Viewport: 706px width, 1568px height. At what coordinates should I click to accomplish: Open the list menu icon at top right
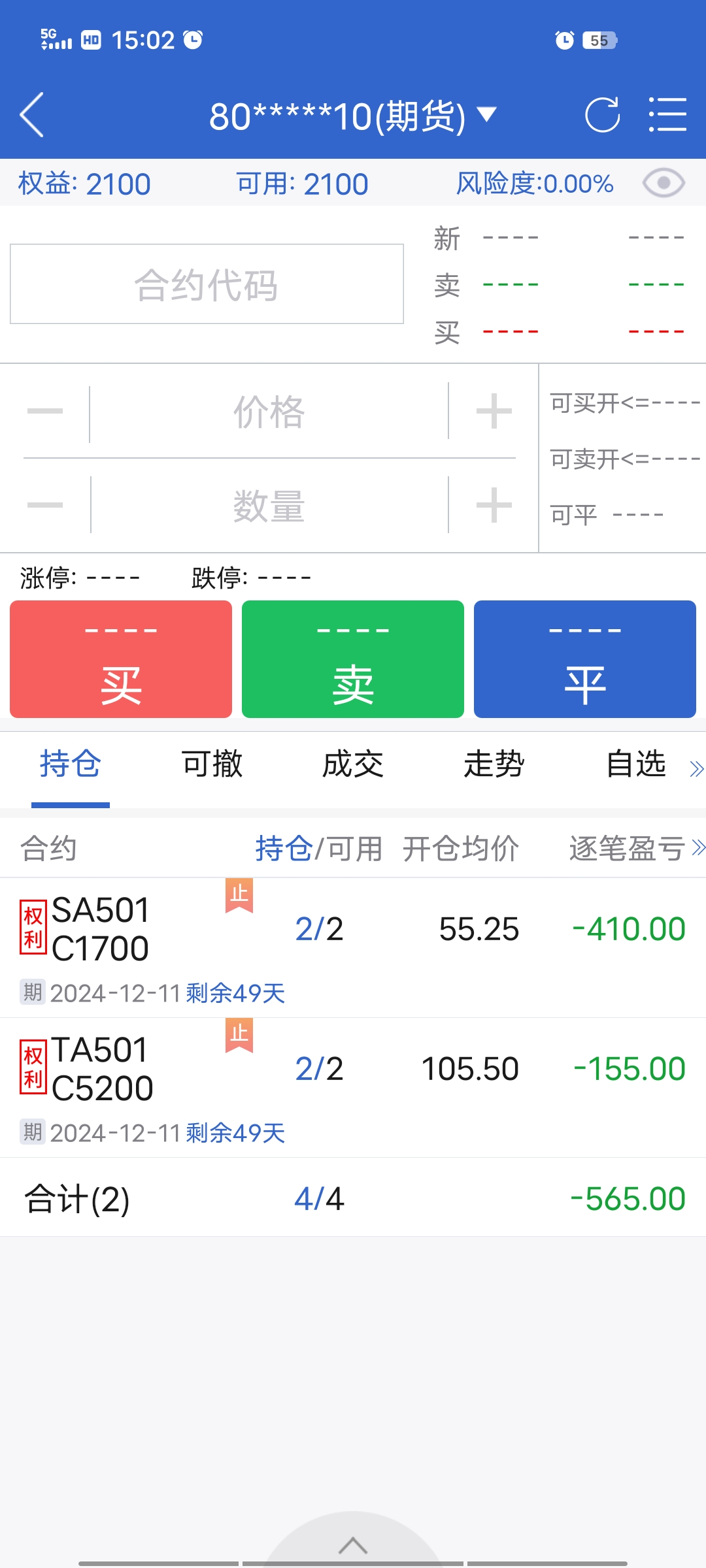click(667, 115)
